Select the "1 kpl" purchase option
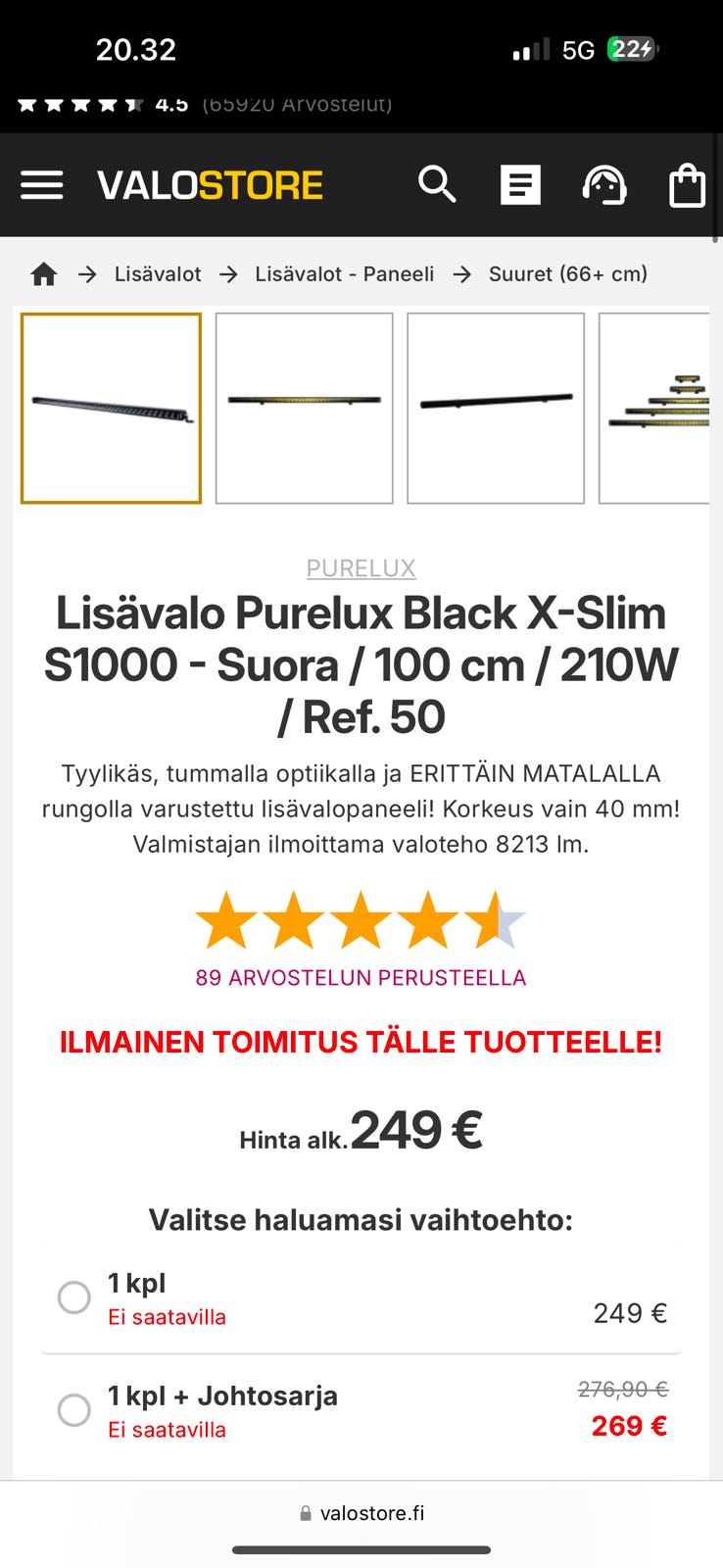 coord(73,1298)
